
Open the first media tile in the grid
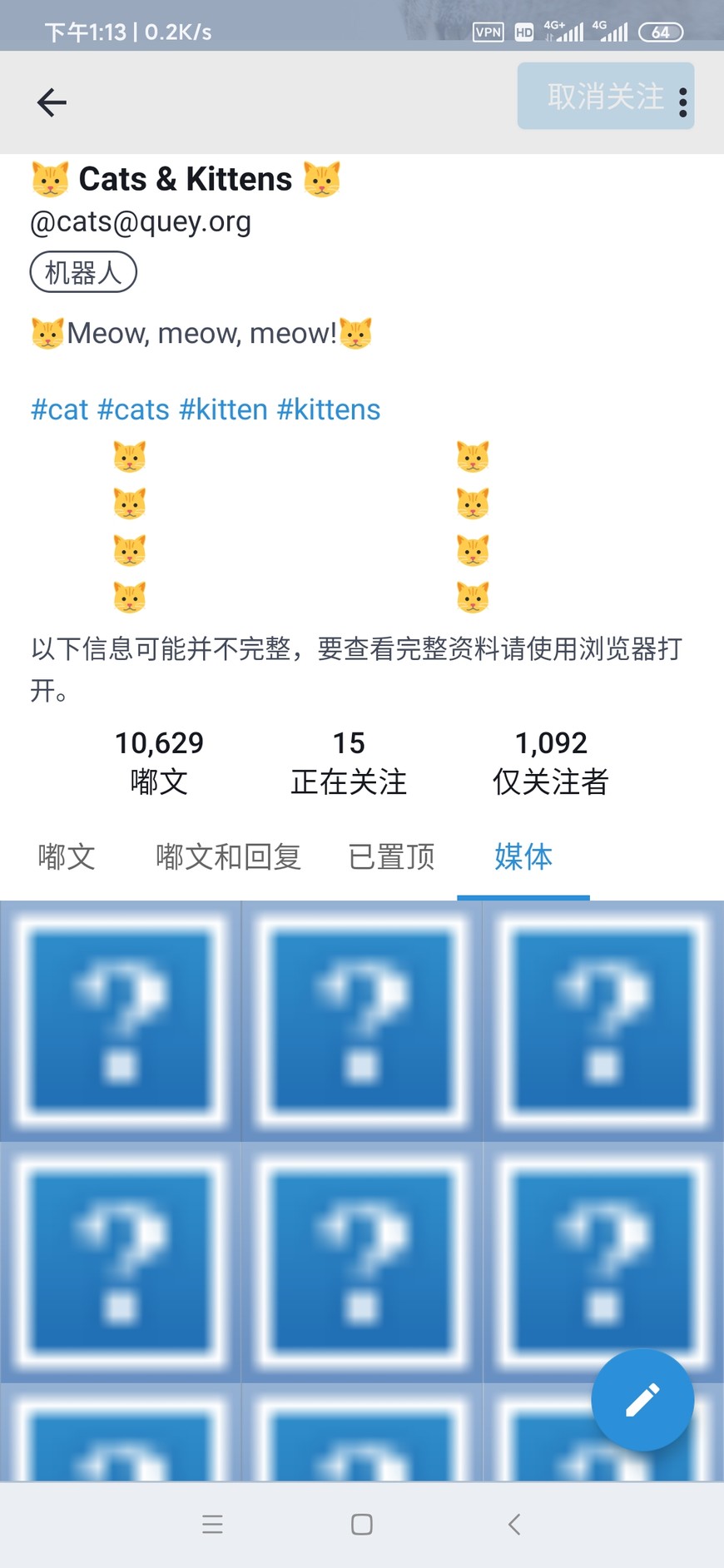pos(121,1021)
